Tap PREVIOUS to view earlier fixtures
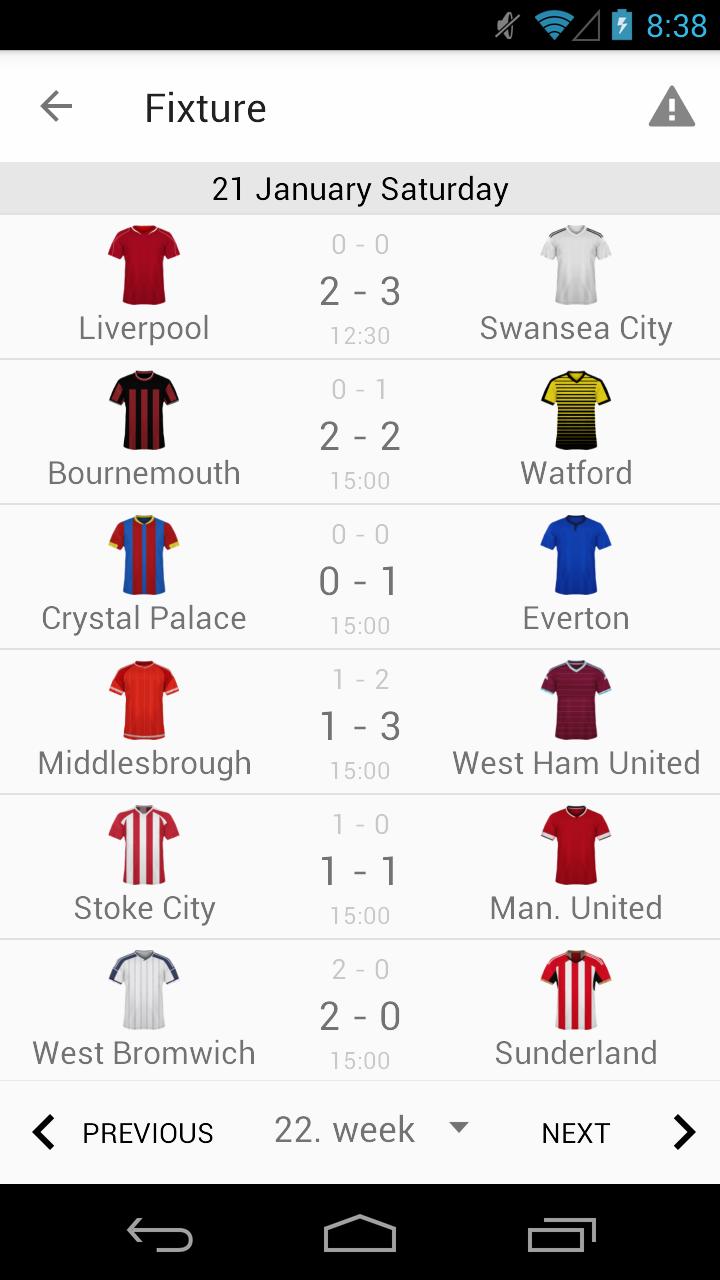Image resolution: width=720 pixels, height=1280 pixels. 146,1132
